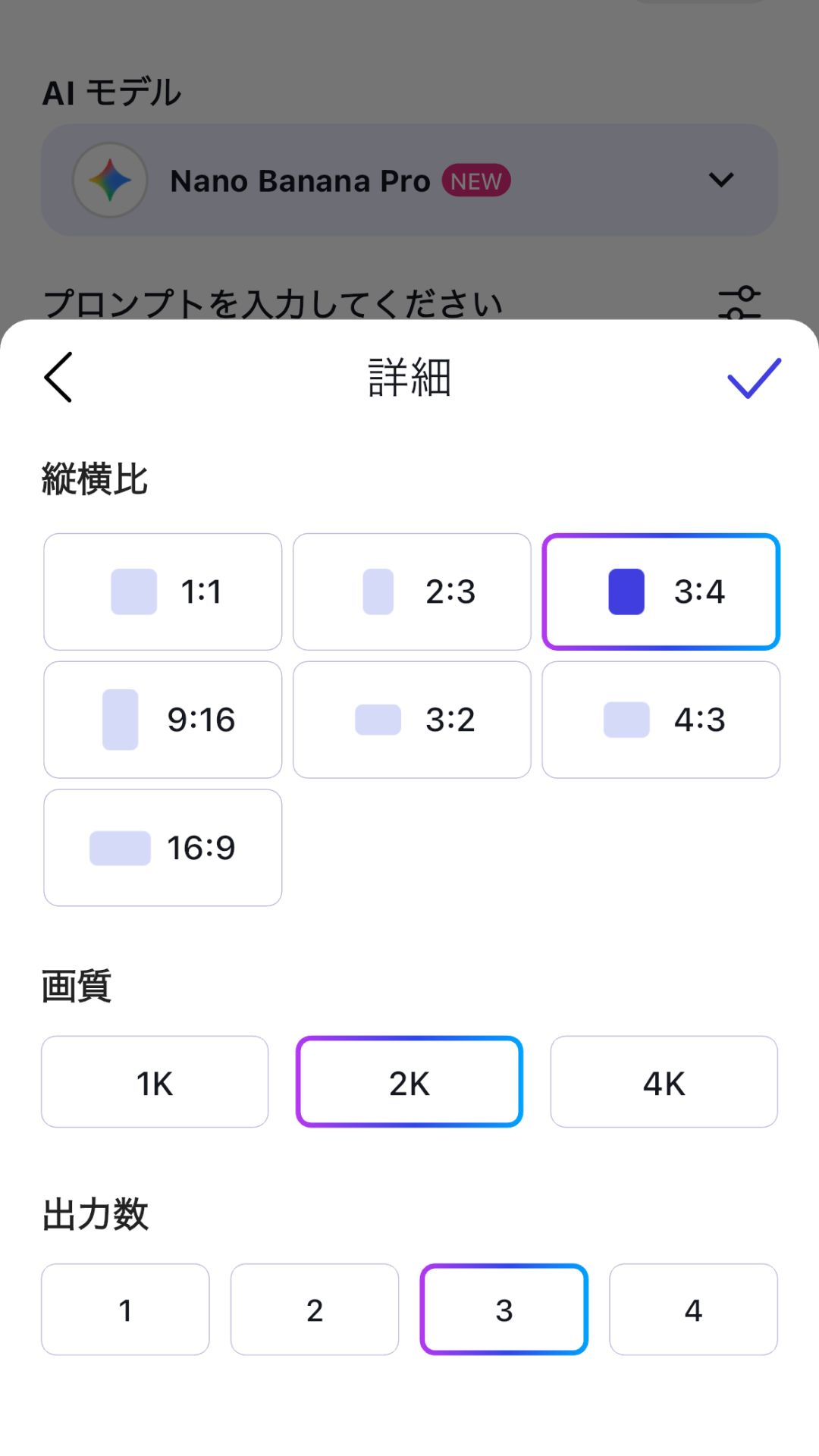Set output count to 1
The image size is (819, 1456).
[125, 1310]
